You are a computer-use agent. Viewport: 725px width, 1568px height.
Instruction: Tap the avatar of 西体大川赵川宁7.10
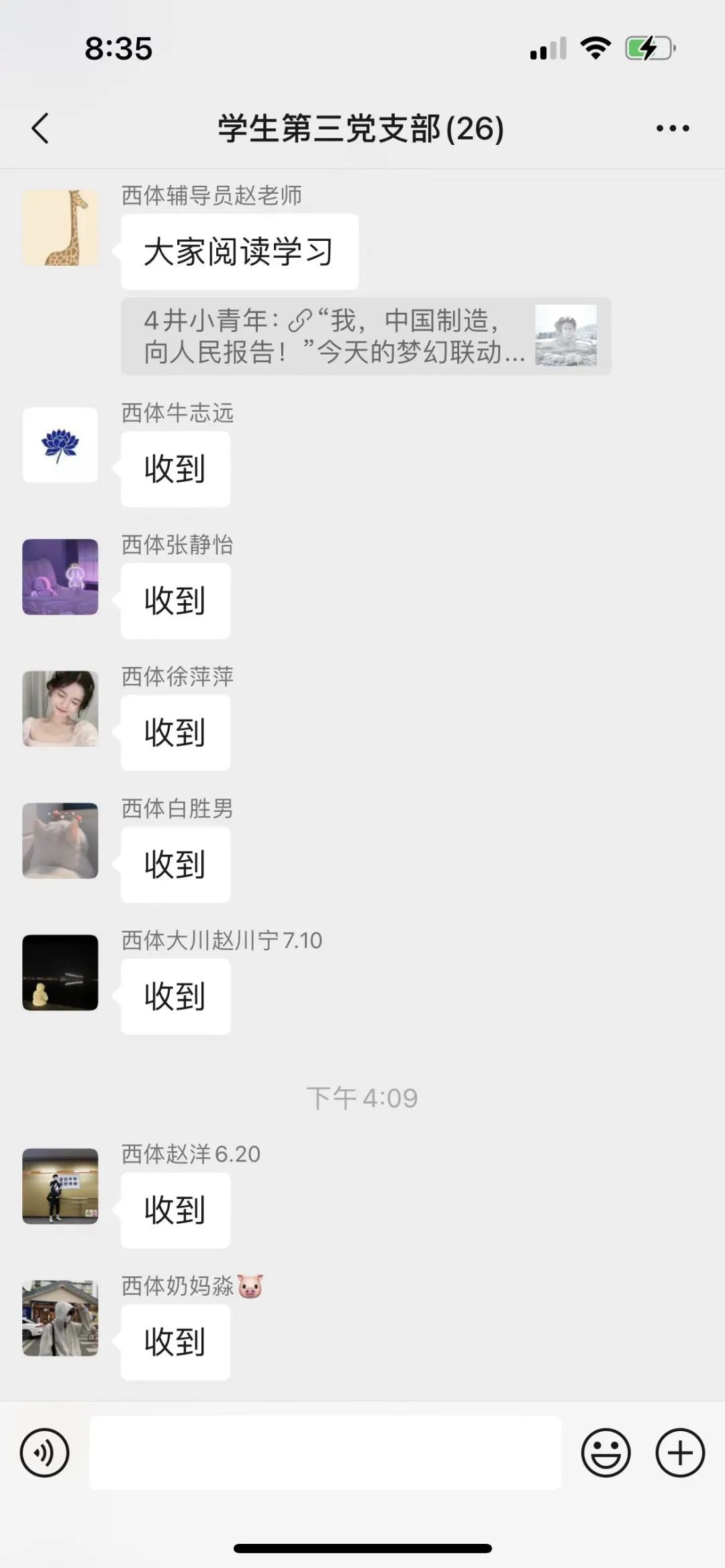click(x=60, y=972)
